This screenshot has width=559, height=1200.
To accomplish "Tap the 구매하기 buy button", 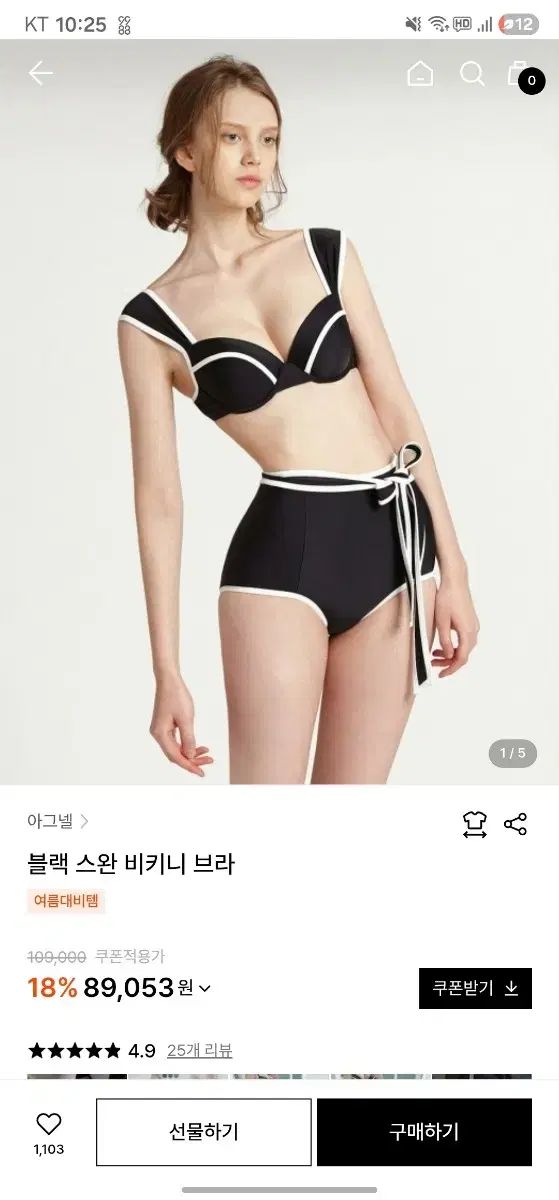I will pyautogui.click(x=424, y=1132).
